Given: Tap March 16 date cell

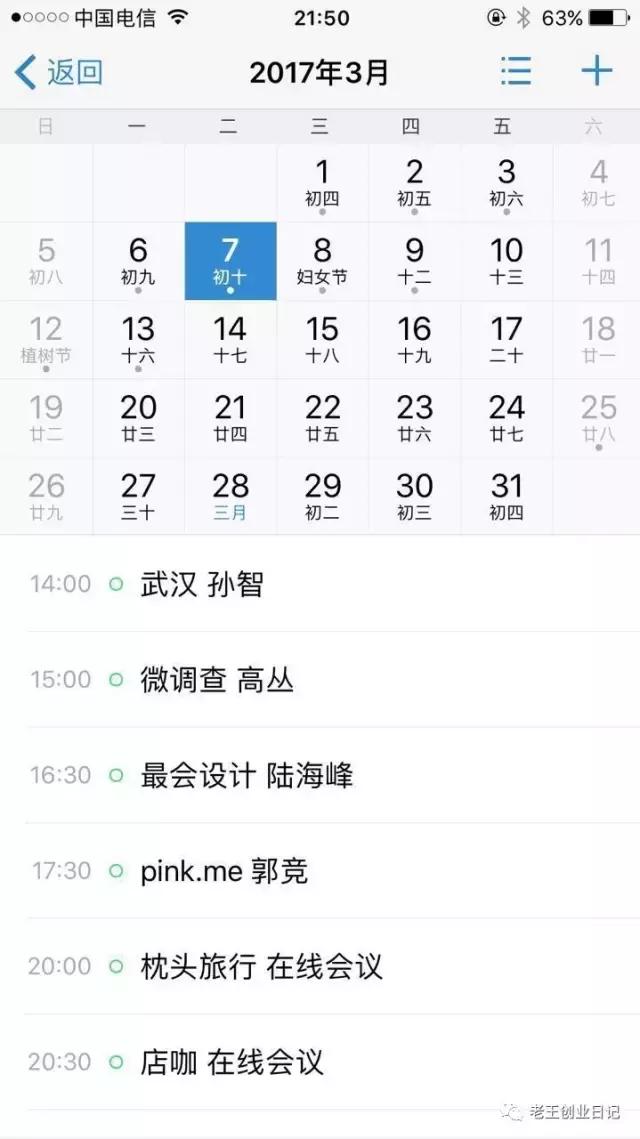Looking at the screenshot, I should [414, 340].
